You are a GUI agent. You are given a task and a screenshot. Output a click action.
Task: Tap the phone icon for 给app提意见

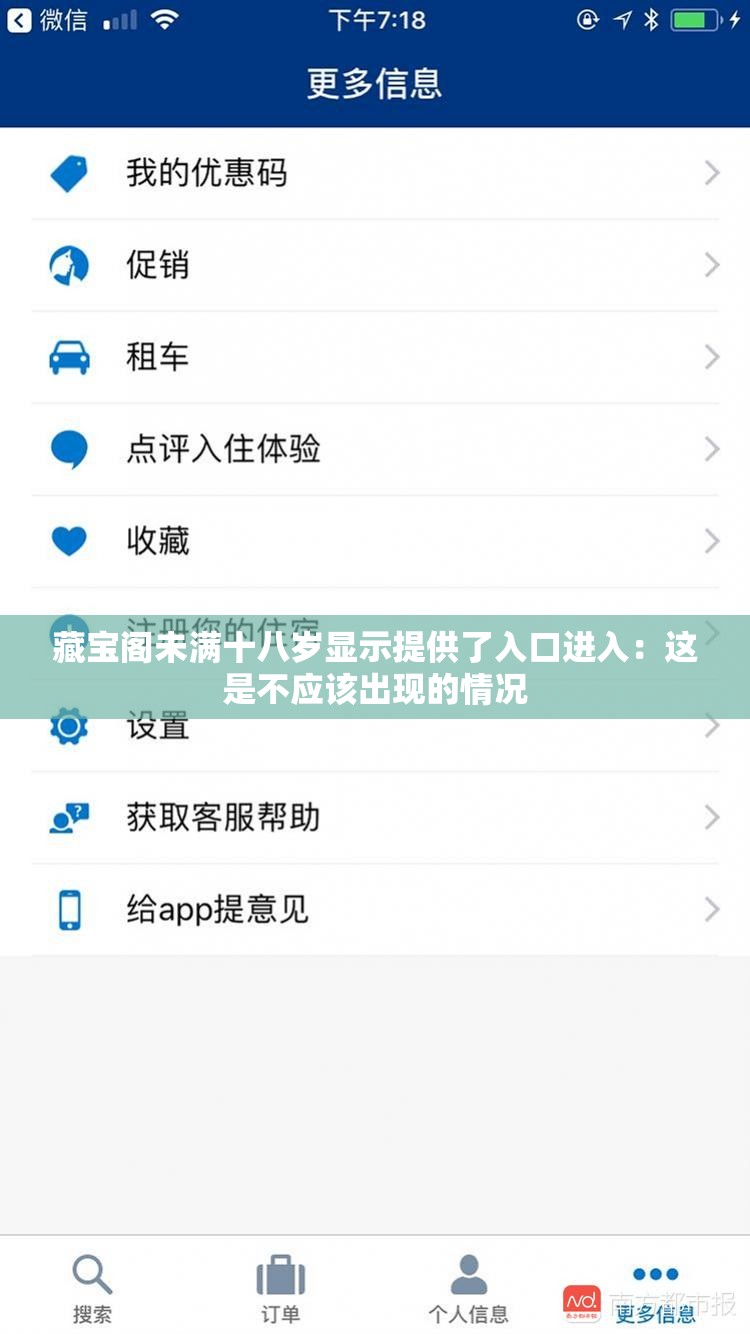(x=68, y=910)
